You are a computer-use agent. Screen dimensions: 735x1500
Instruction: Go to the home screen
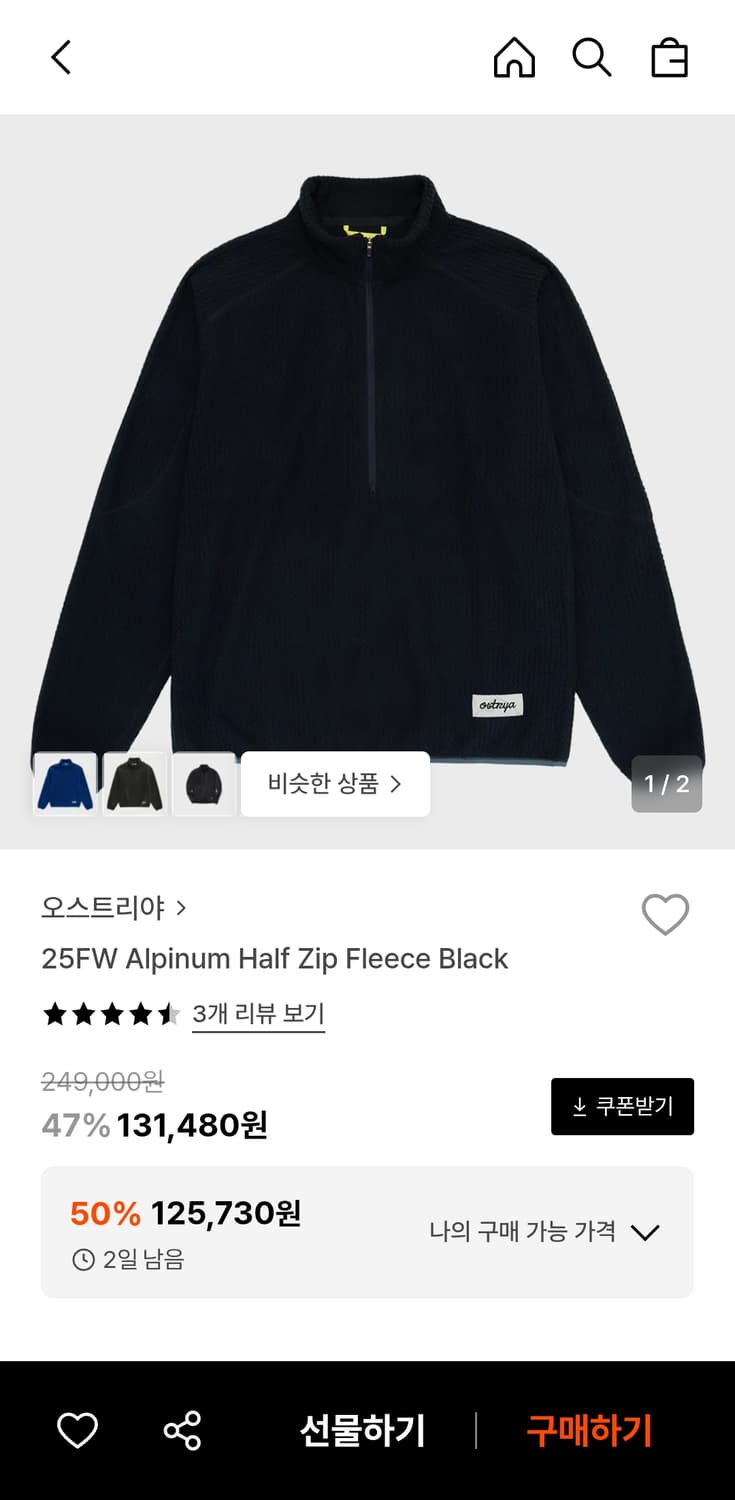click(514, 57)
